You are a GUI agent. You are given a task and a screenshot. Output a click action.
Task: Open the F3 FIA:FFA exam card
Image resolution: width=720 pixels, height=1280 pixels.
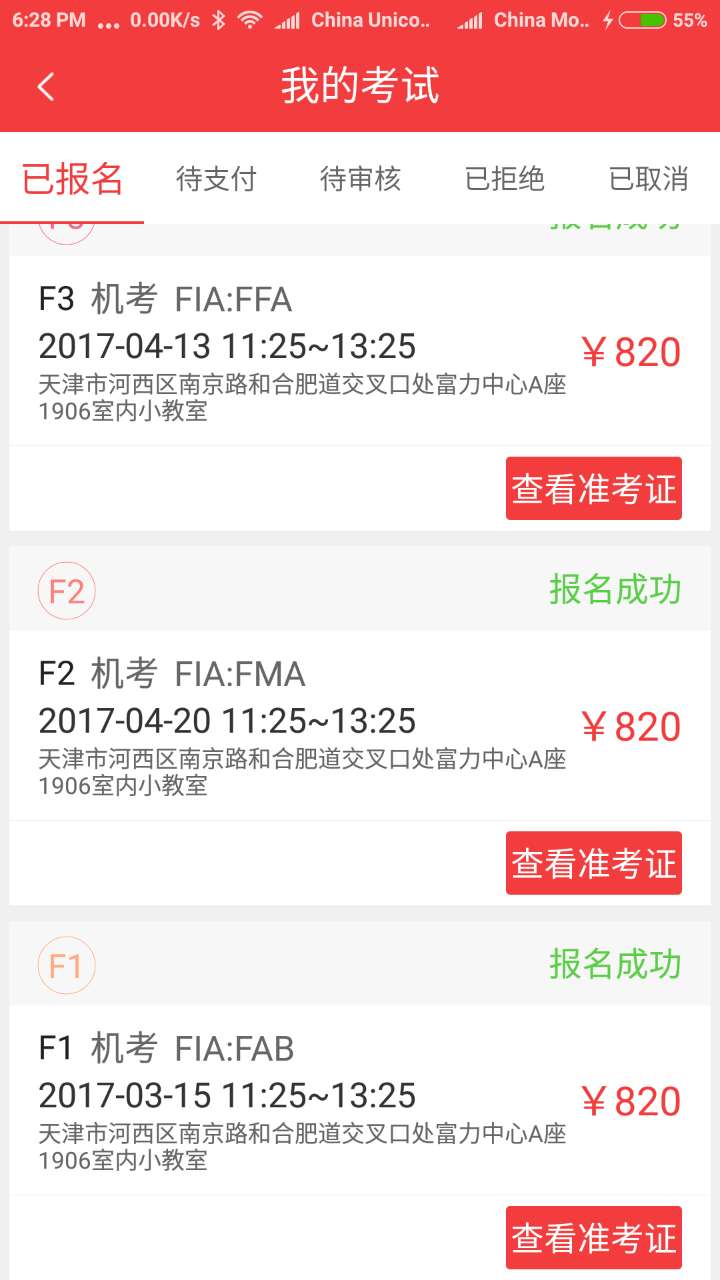(x=360, y=351)
